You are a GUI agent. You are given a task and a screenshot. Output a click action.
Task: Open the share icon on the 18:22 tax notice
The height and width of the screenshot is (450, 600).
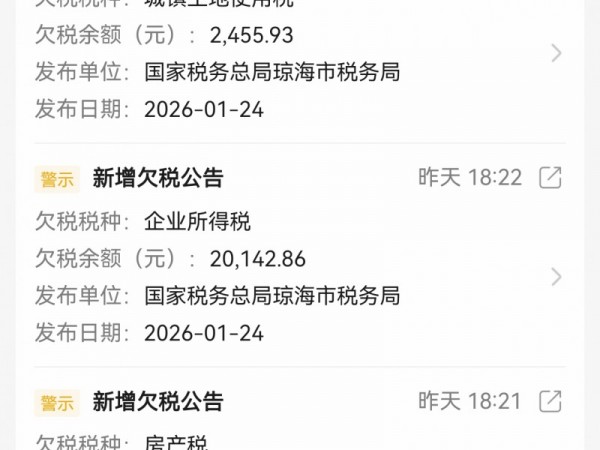[x=550, y=178]
